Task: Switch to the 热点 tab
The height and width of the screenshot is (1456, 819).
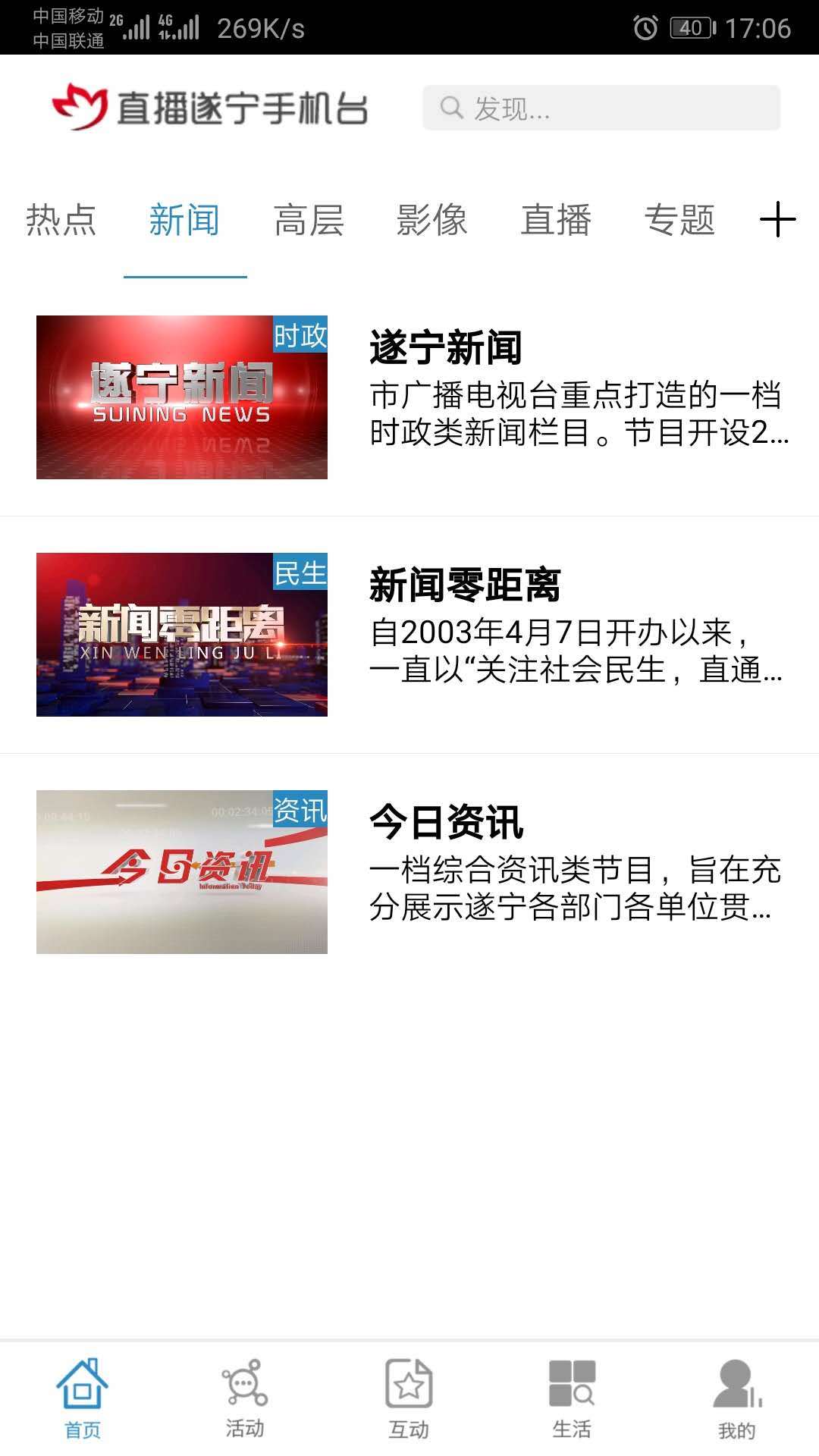Action: pos(61,220)
